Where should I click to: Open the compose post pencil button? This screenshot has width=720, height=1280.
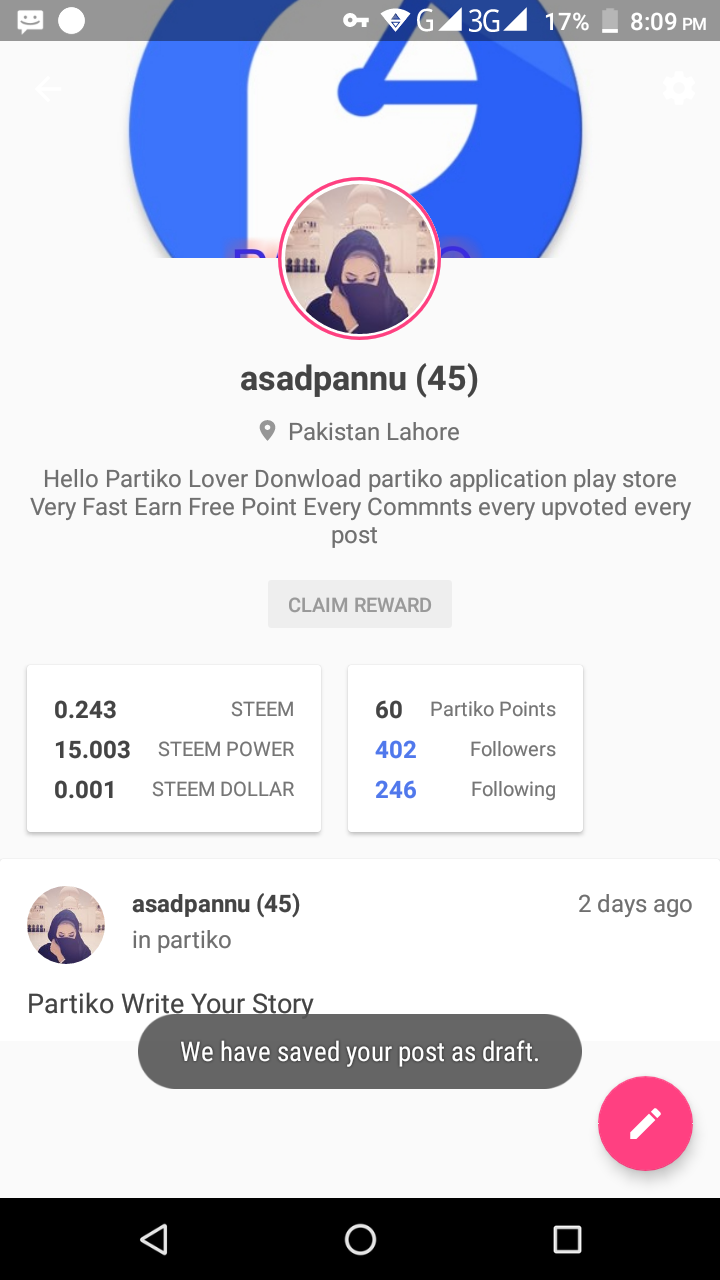tap(645, 1123)
